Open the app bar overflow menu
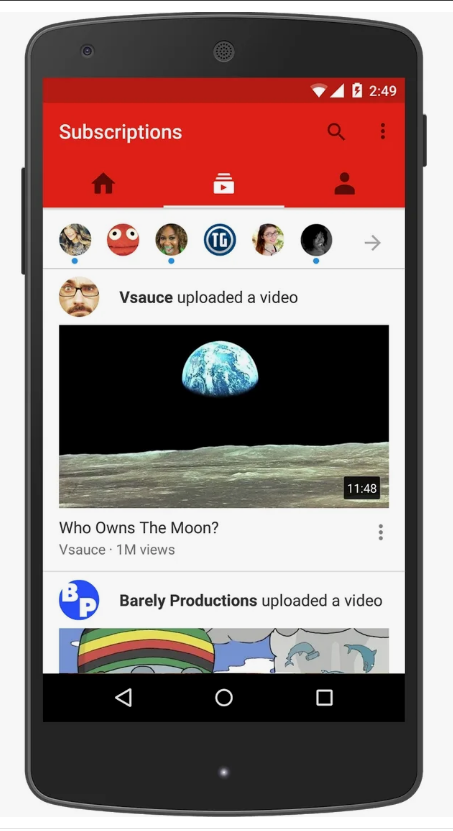Screen dimensions: 453x831 [383, 131]
